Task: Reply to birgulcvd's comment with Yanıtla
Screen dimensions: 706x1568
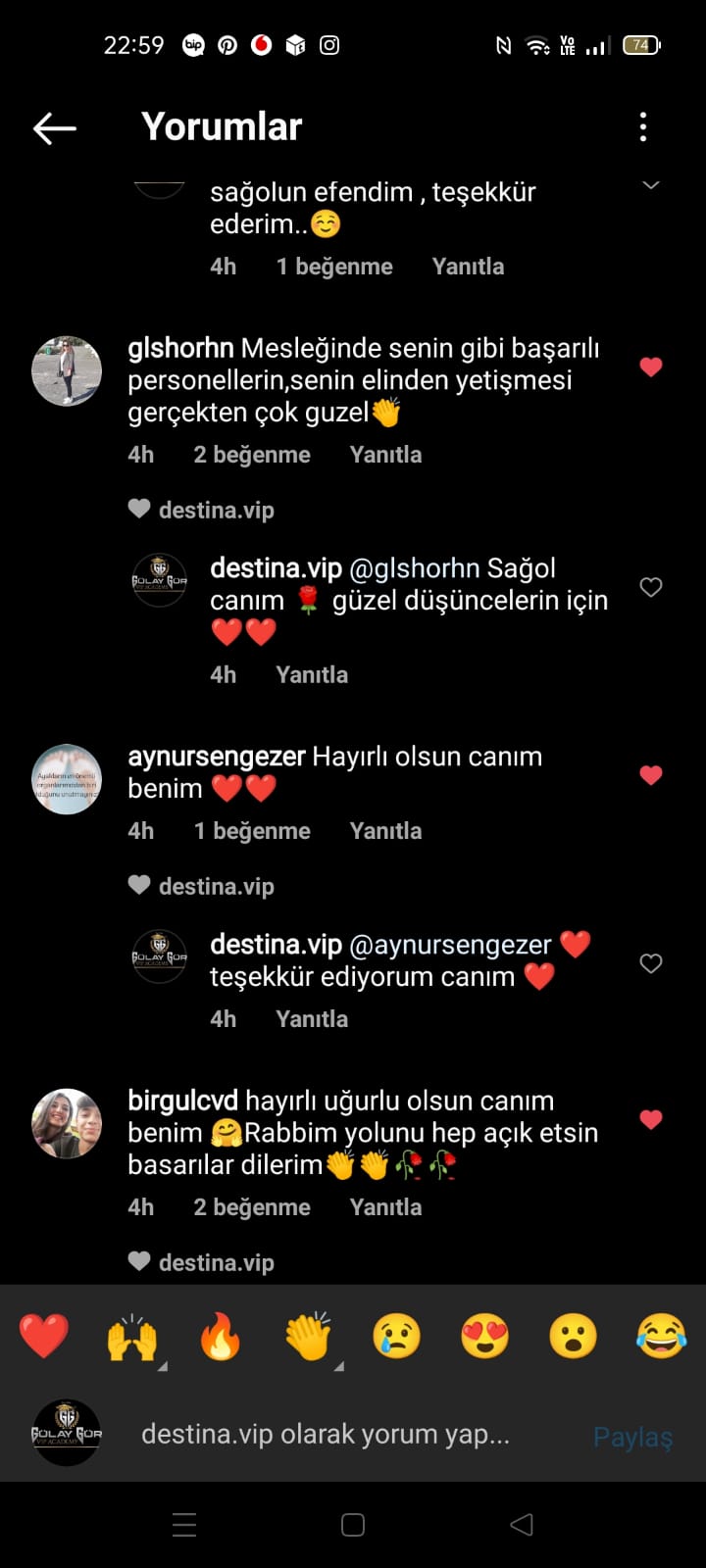Action: tap(385, 1207)
